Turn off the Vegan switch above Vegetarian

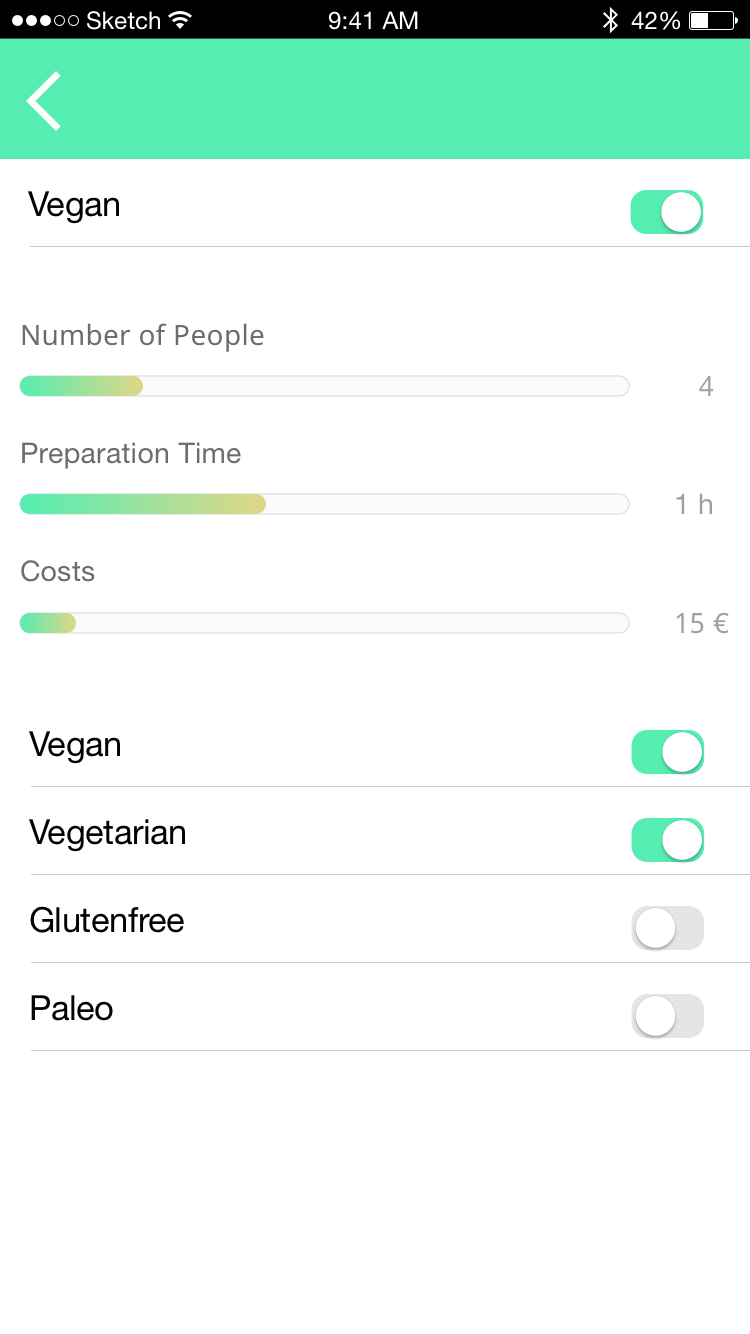click(x=668, y=752)
